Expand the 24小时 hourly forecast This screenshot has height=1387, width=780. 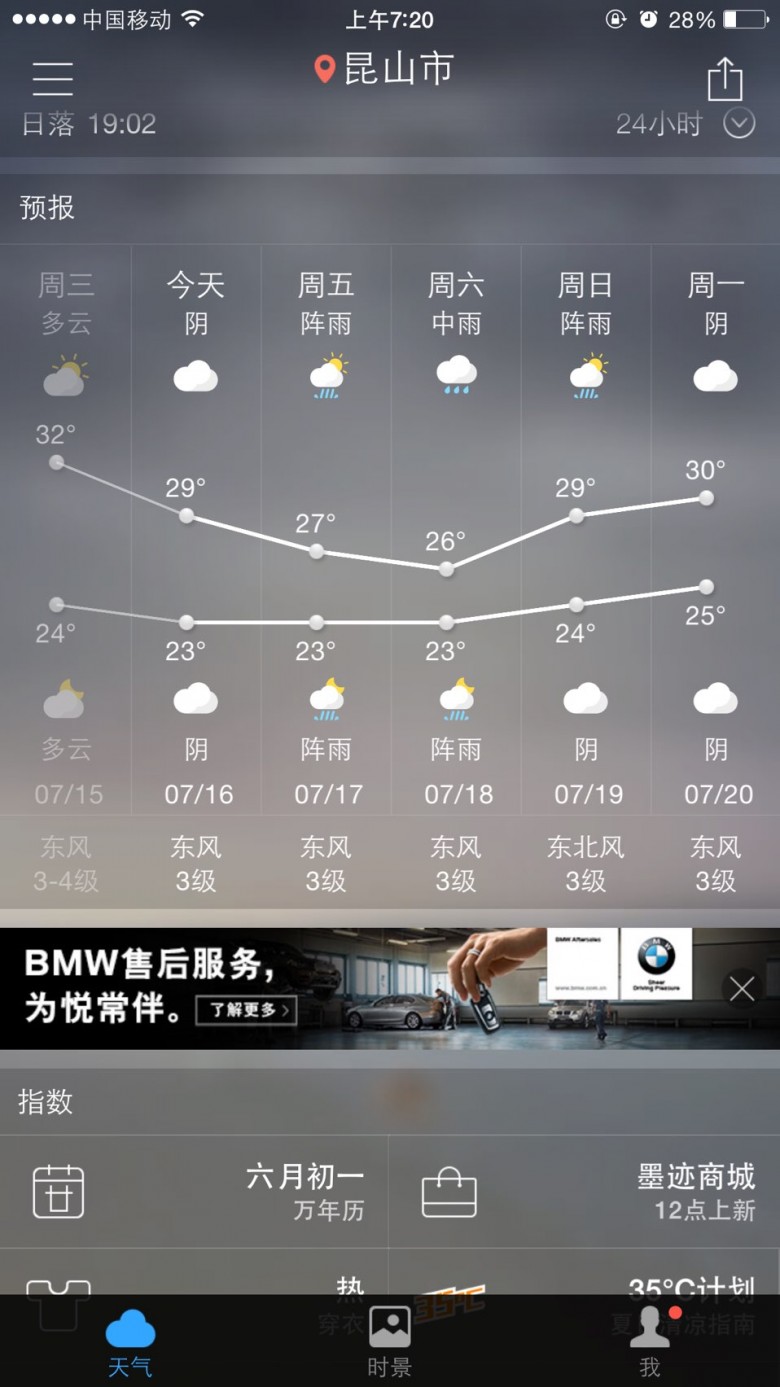685,124
